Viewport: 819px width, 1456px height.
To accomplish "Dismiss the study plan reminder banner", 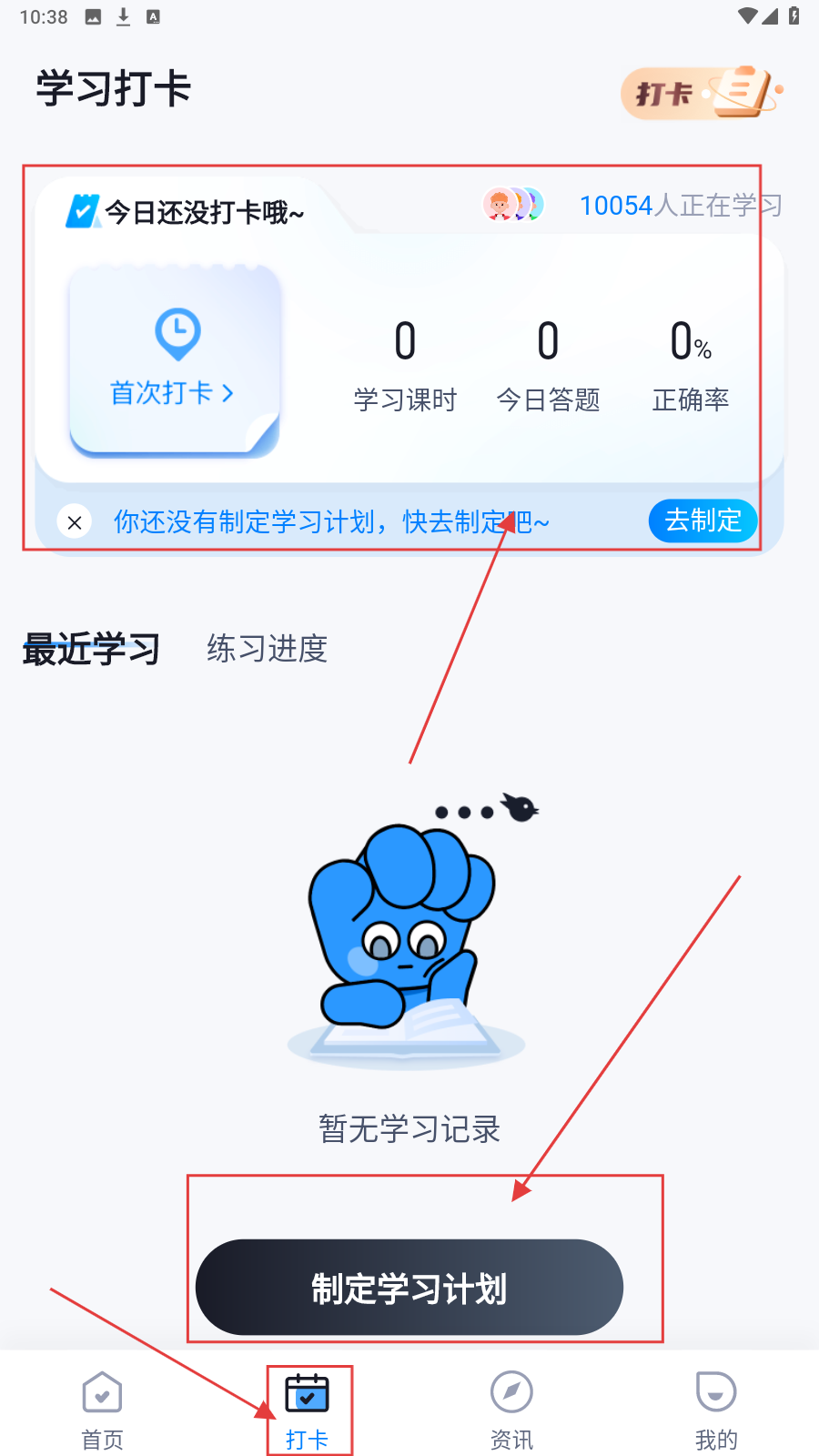I will click(x=75, y=522).
